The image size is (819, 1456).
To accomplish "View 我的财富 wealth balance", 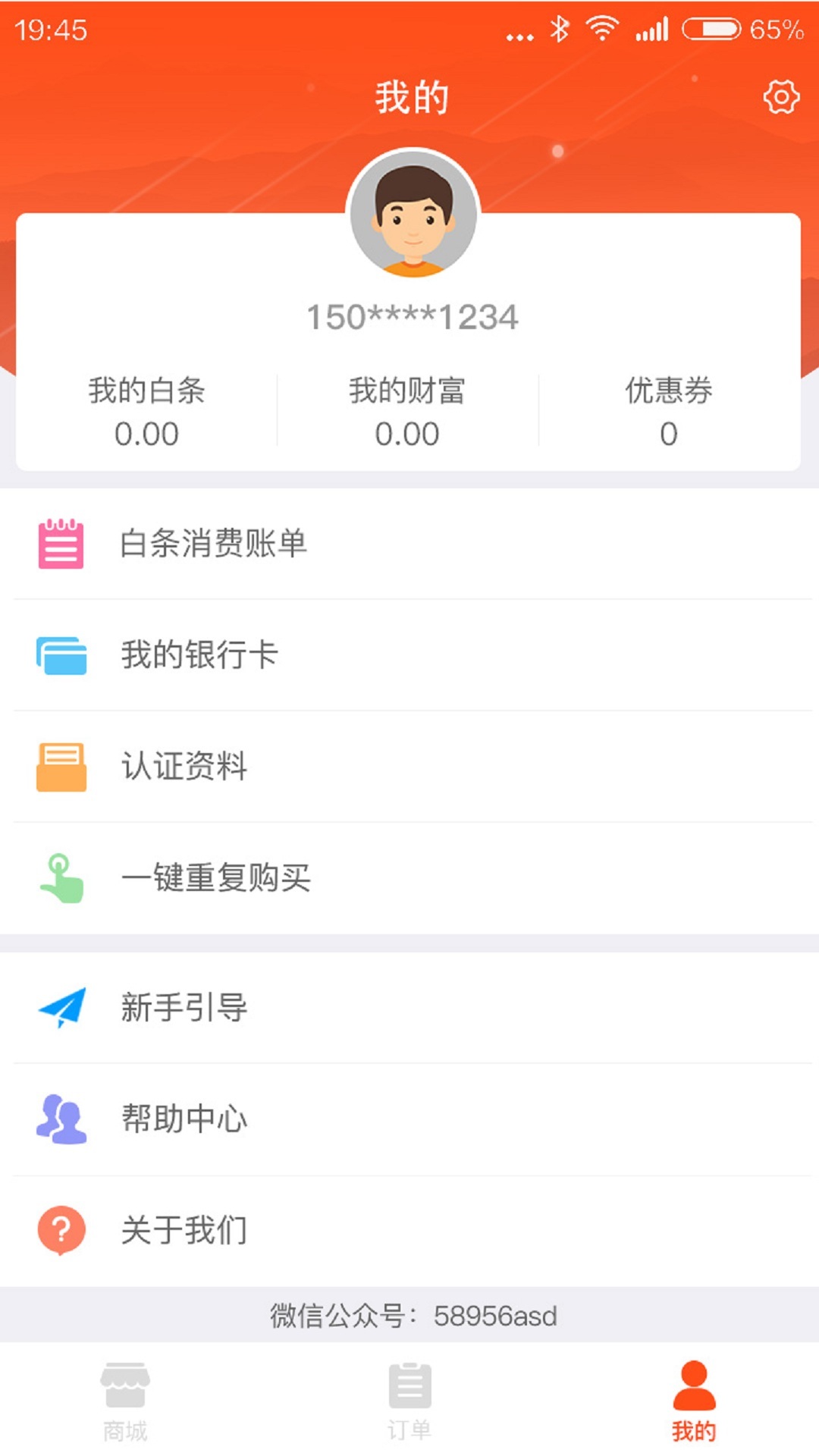I will pyautogui.click(x=408, y=413).
